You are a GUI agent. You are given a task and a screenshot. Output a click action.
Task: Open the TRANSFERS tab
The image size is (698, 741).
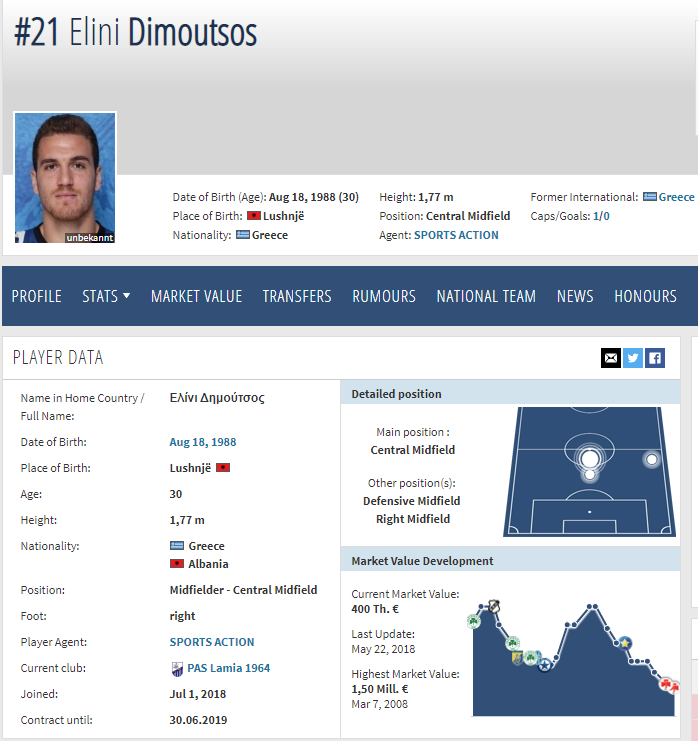(297, 296)
